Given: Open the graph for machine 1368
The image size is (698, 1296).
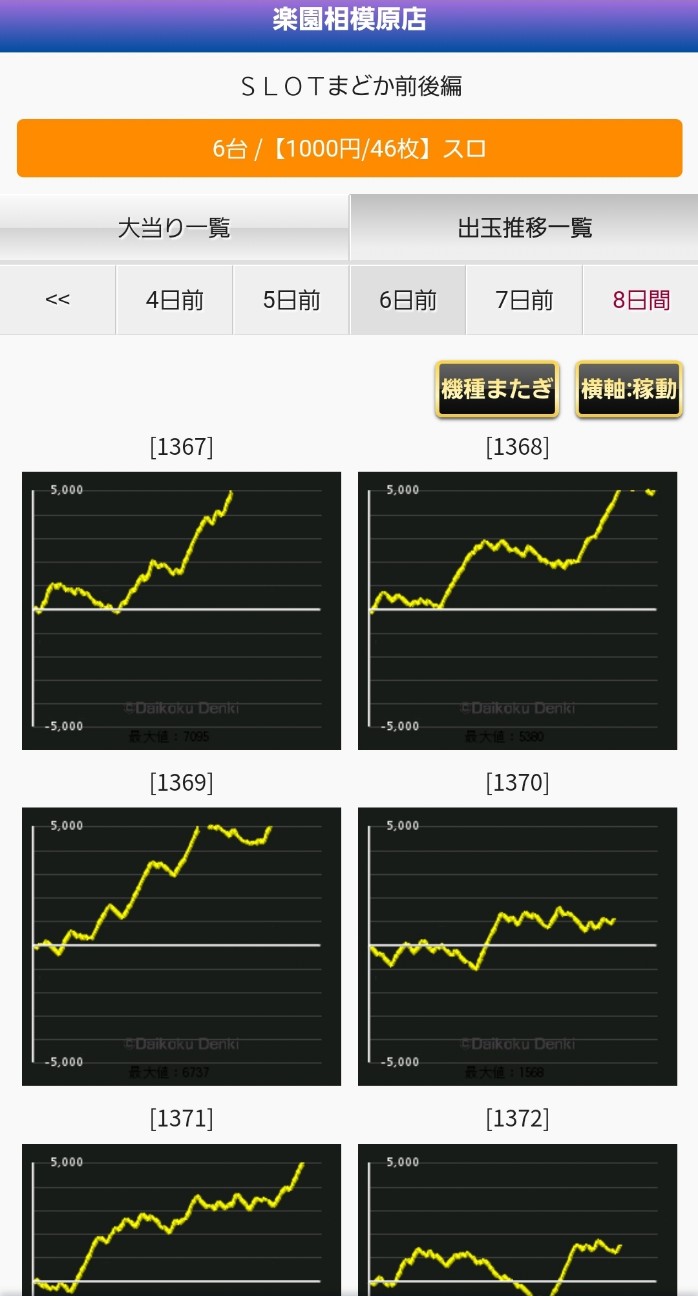Looking at the screenshot, I should click(x=517, y=611).
